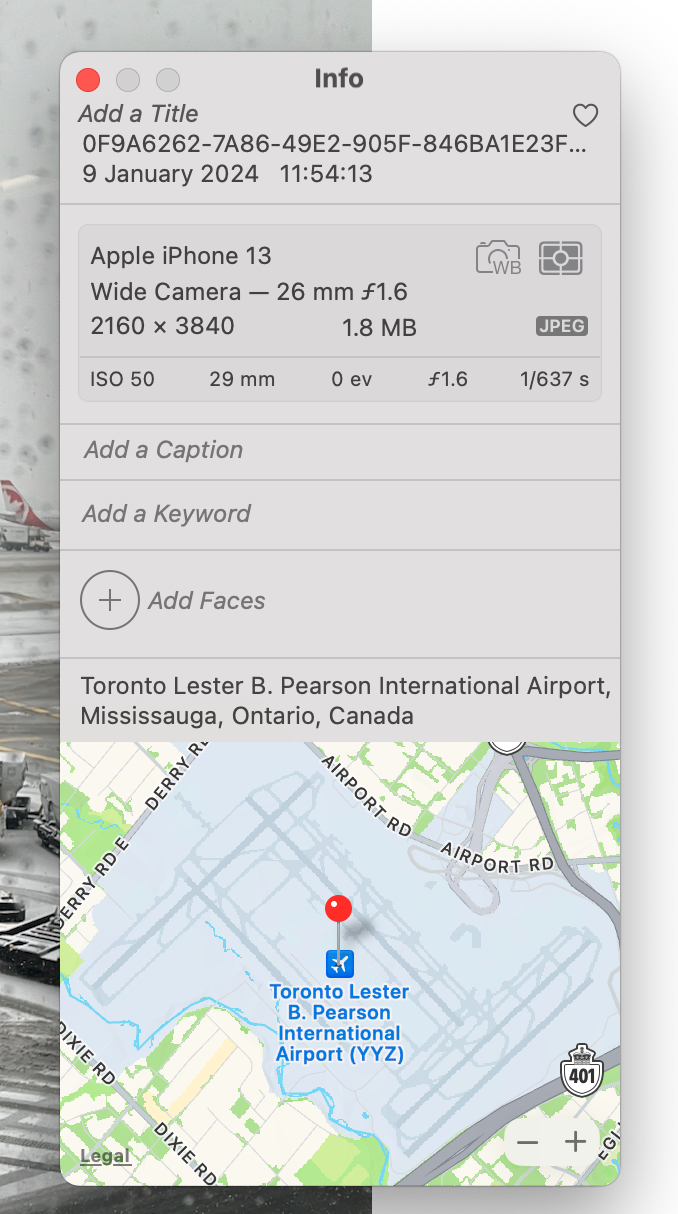Image resolution: width=678 pixels, height=1214 pixels.
Task: Close the Info window
Action: 88,80
